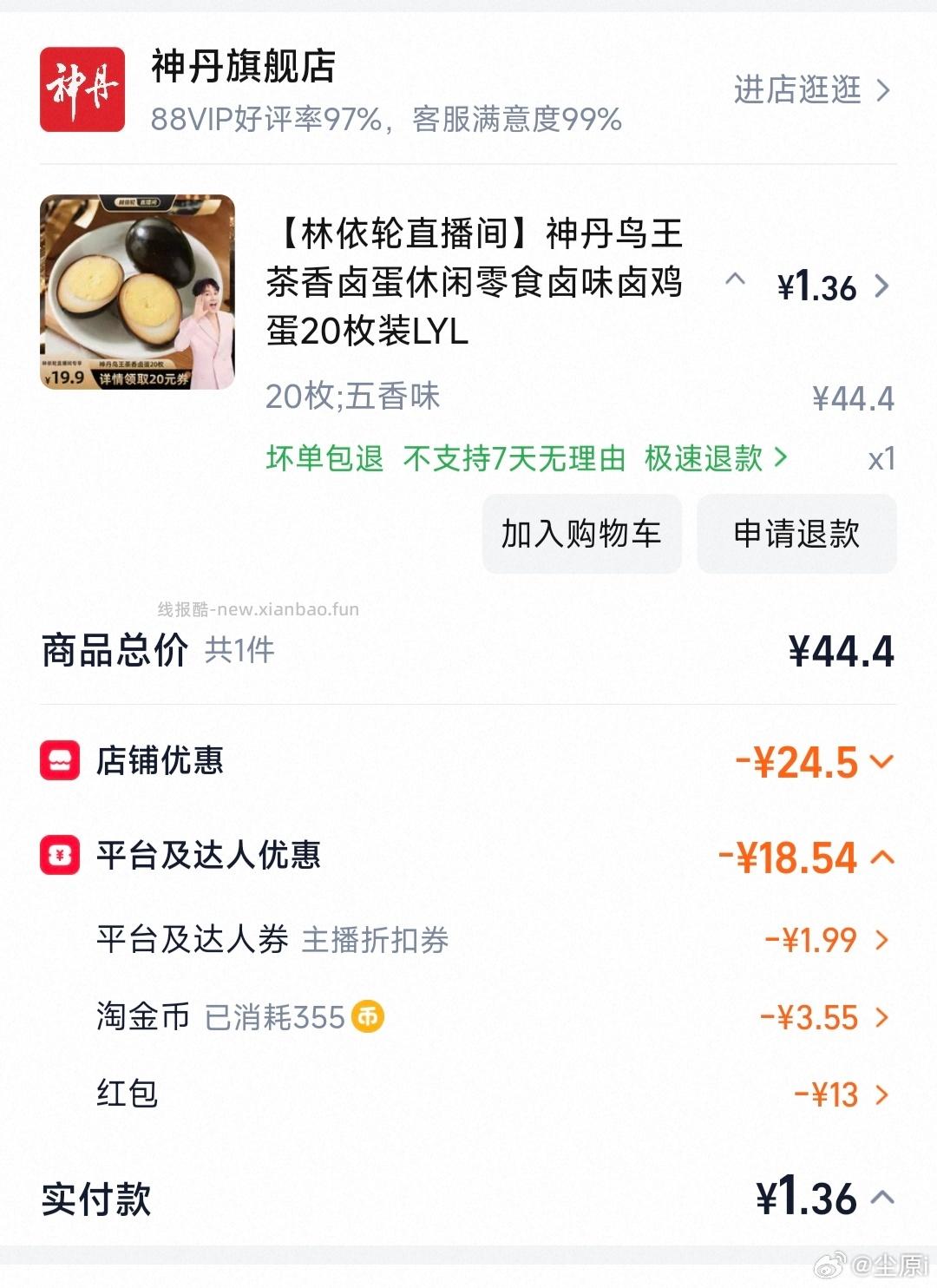This screenshot has width=937, height=1288.
Task: Select the 20枚;五香味 spec text
Action: point(351,397)
